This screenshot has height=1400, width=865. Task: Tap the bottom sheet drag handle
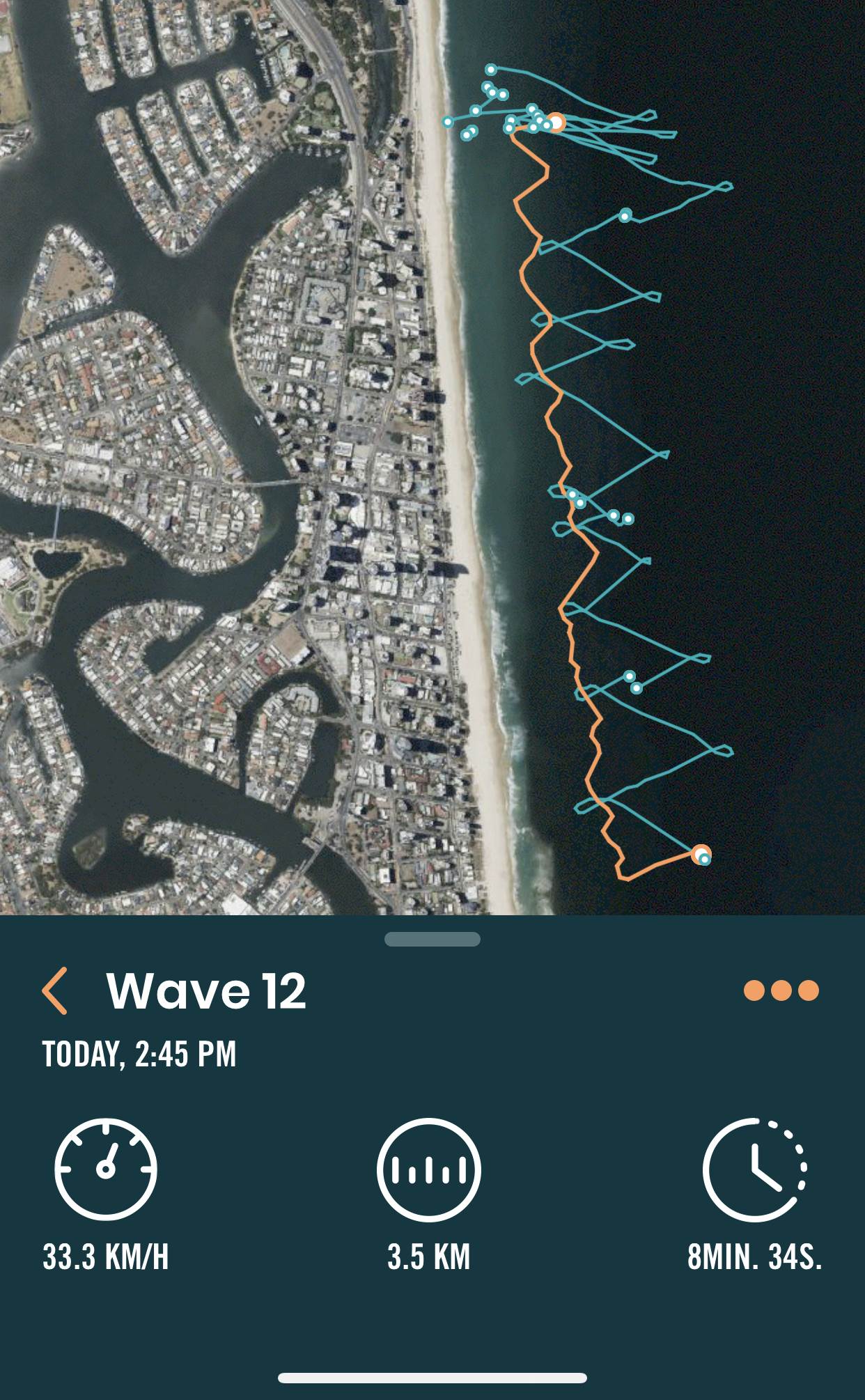point(432,939)
